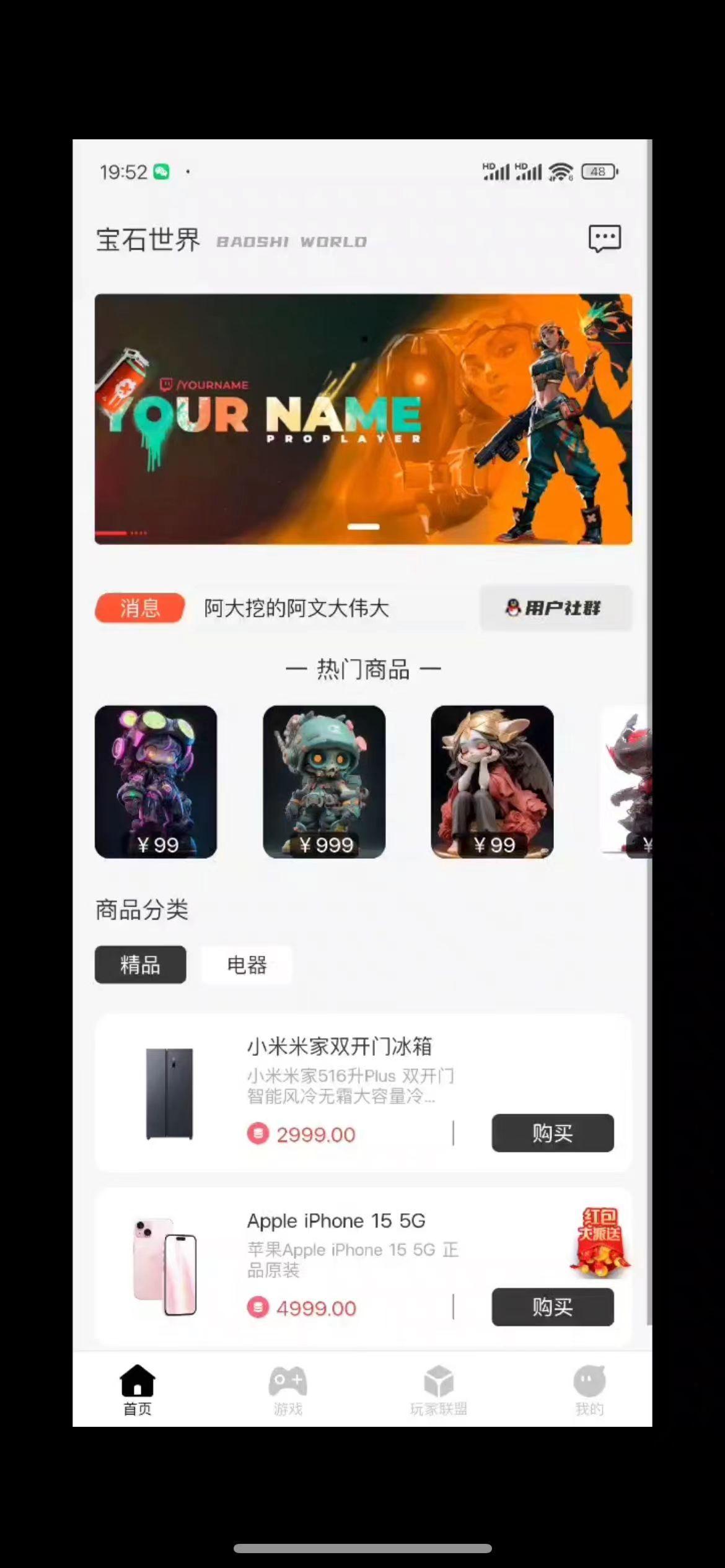The height and width of the screenshot is (1568, 725).
Task: Switch to the 电器 category
Action: (247, 964)
